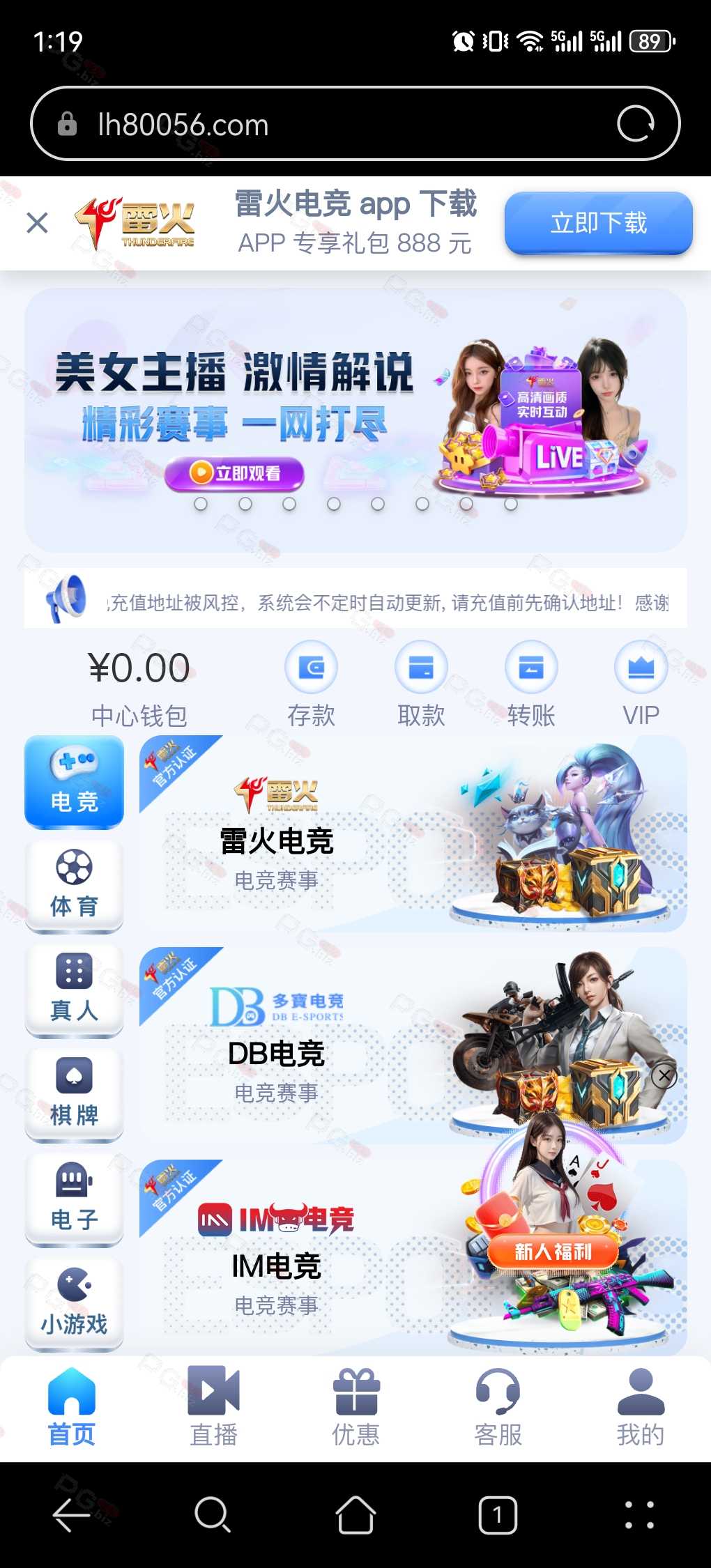The image size is (711, 1568).
Task: Tap 立即观看 on the live banner
Action: click(234, 473)
